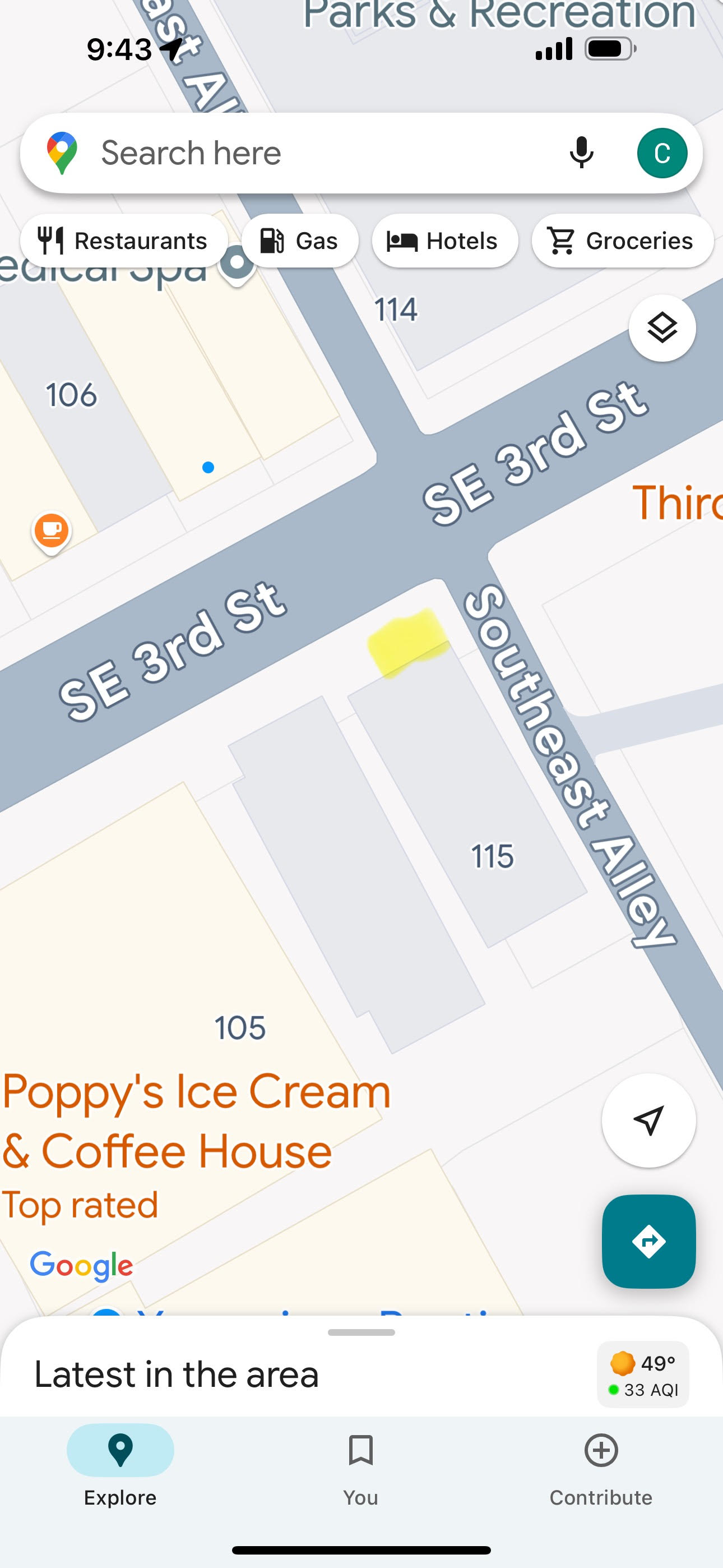Image resolution: width=723 pixels, height=1568 pixels.
Task: Center the map on my location
Action: click(x=649, y=1120)
